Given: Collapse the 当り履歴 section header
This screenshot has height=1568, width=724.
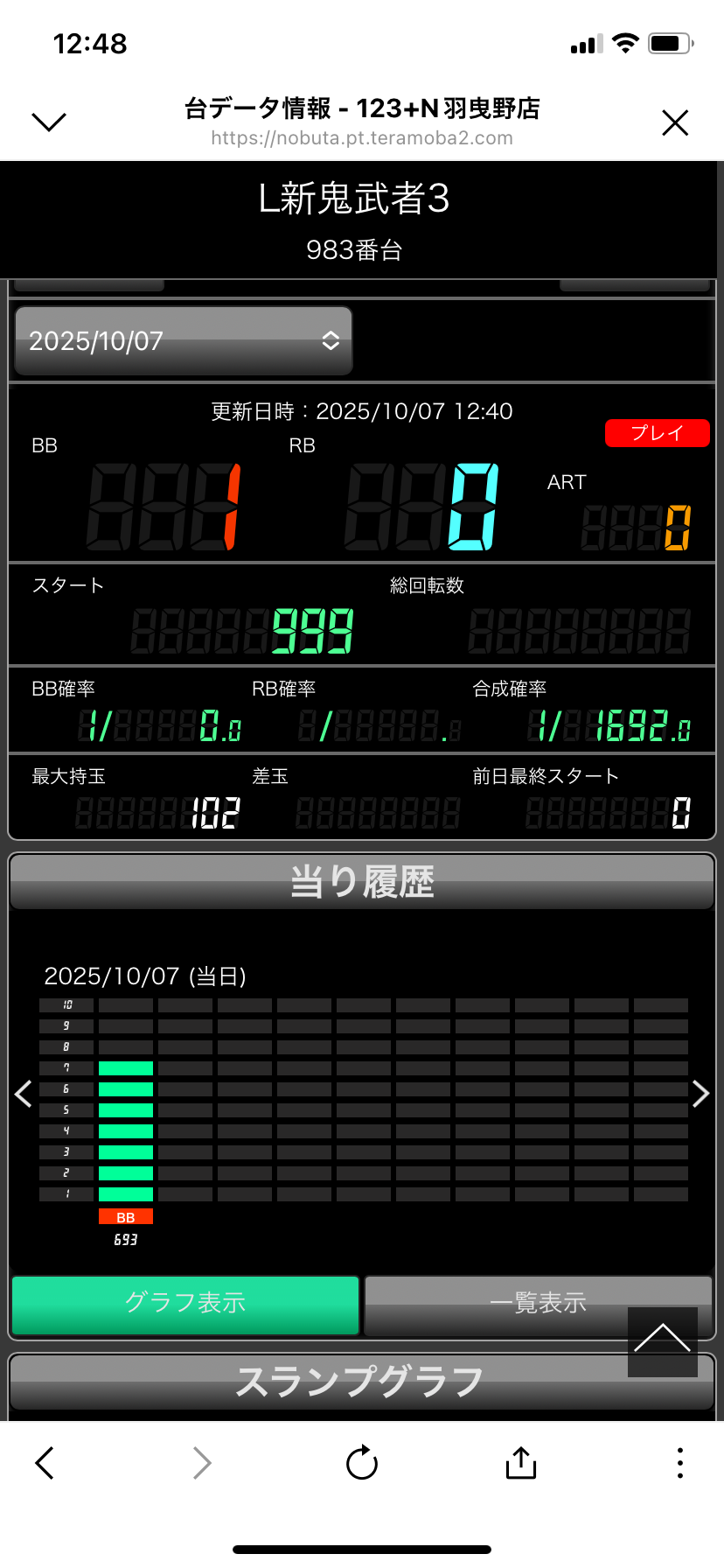Looking at the screenshot, I should 362,882.
